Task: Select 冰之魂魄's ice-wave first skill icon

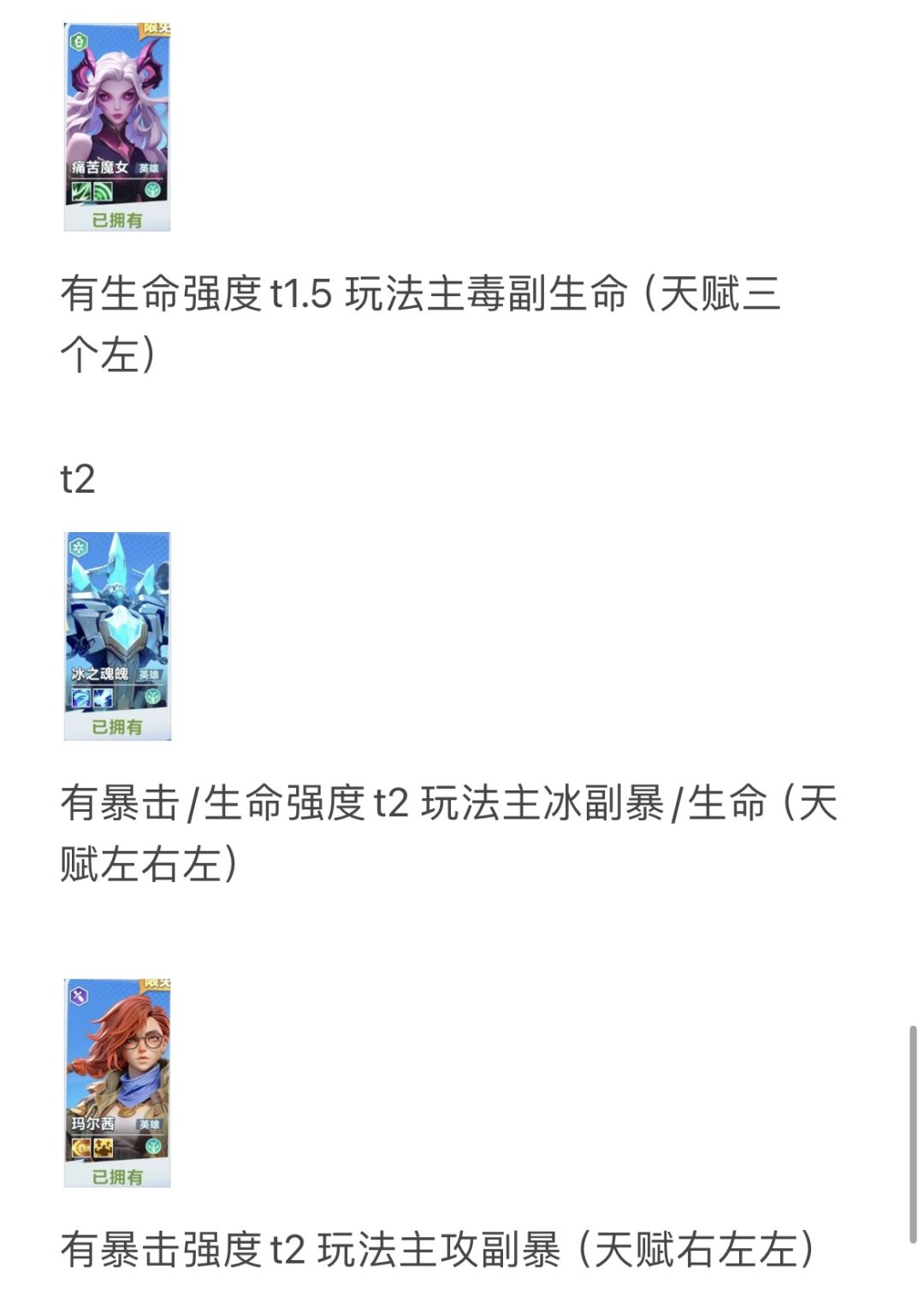Action: pos(80,698)
